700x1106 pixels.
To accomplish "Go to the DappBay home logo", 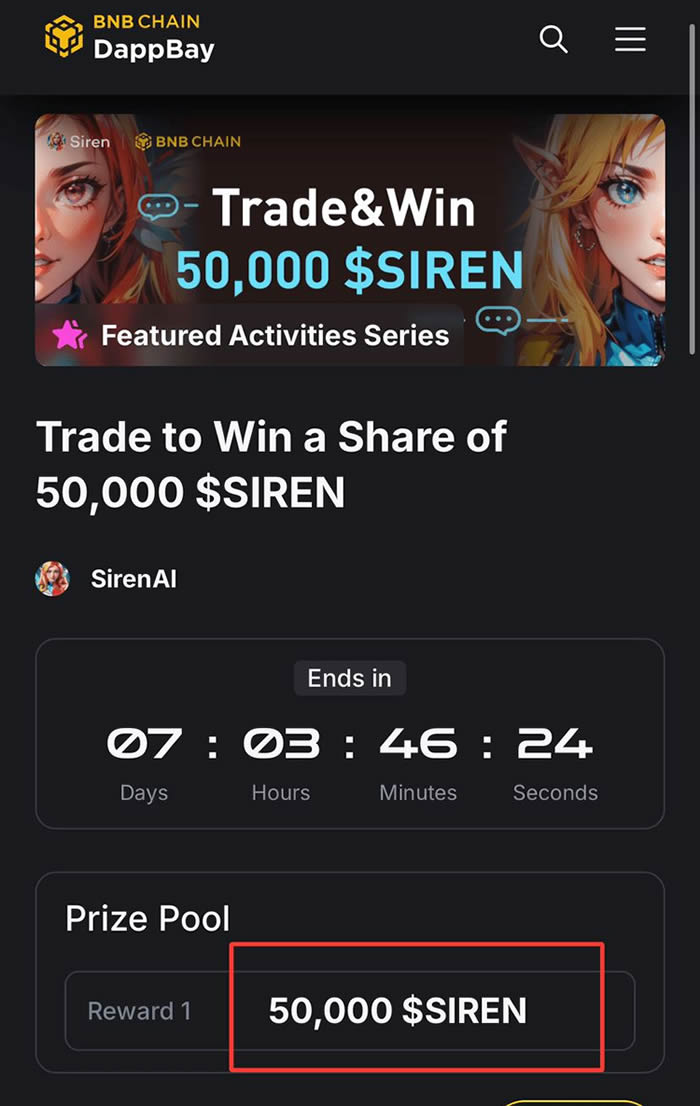I will coord(130,38).
